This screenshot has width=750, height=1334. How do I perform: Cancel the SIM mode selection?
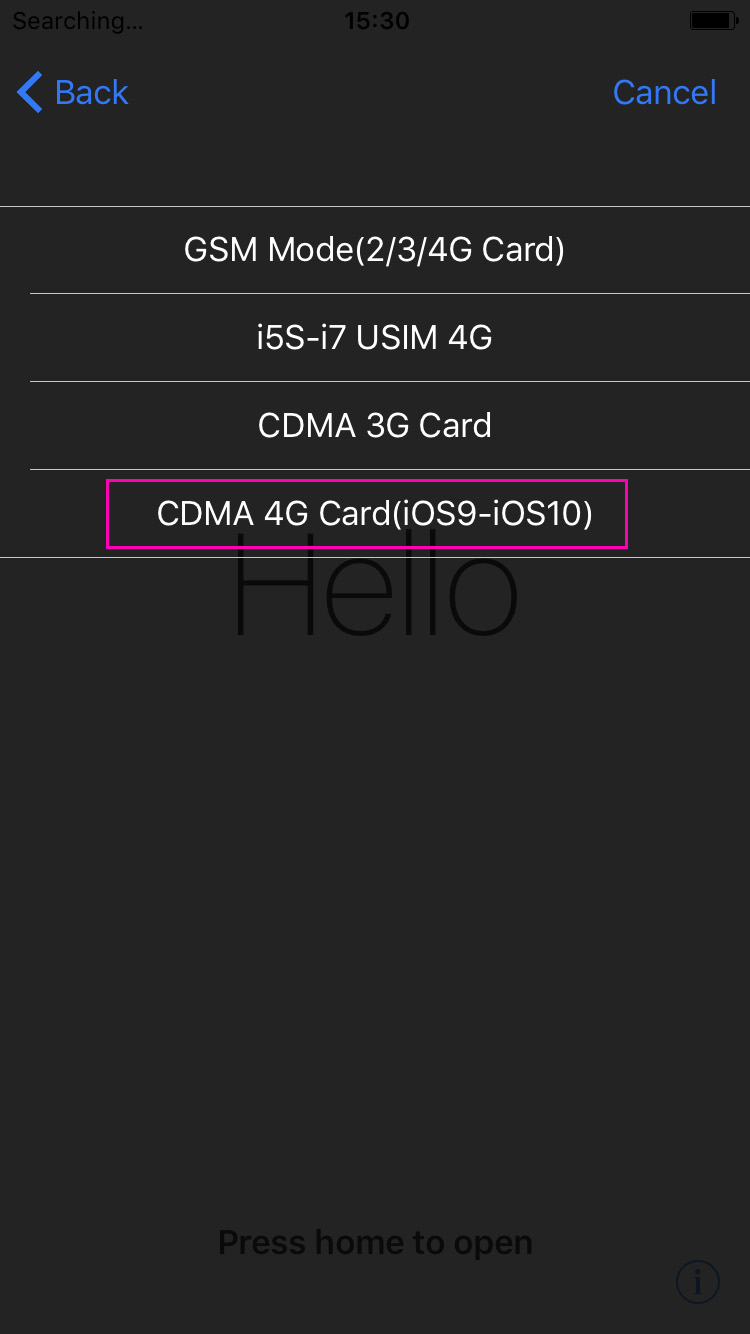(664, 92)
